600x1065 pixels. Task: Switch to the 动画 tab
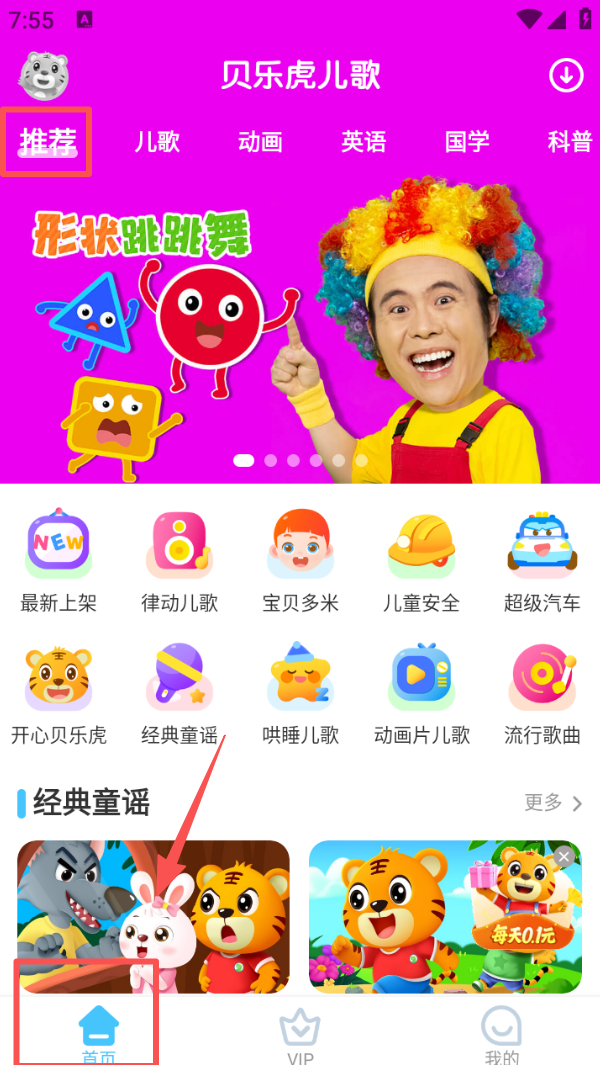(x=260, y=142)
